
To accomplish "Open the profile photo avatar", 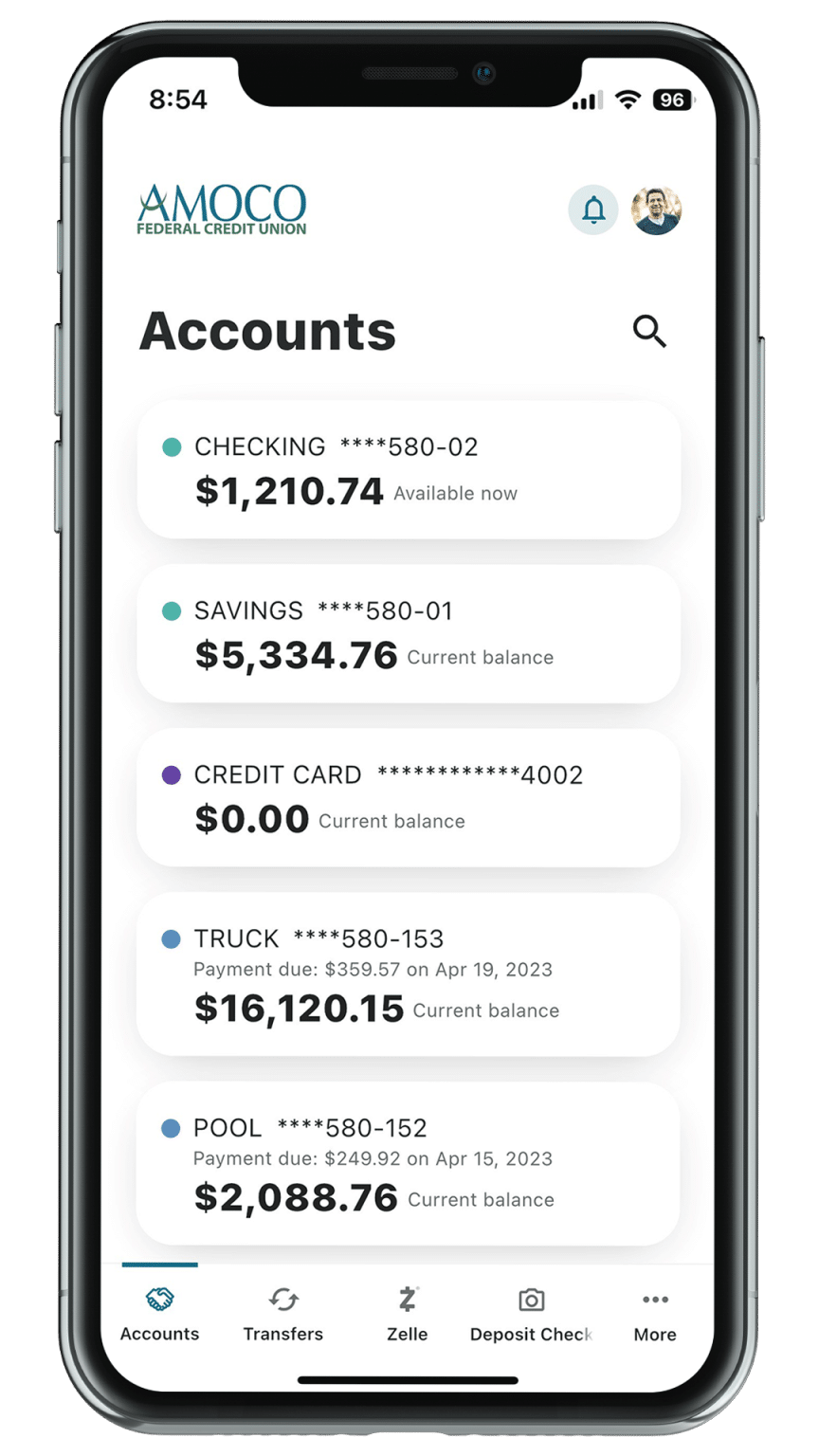I will (656, 209).
